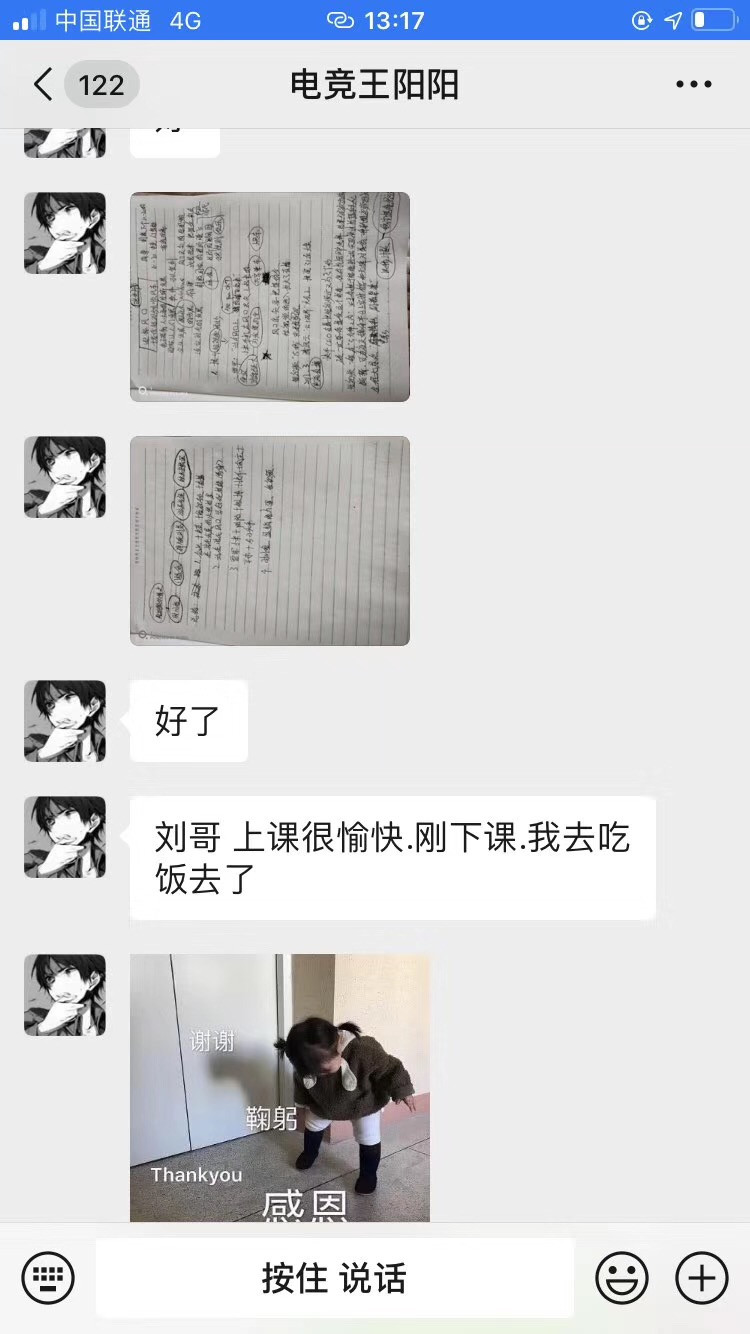Image resolution: width=750 pixels, height=1334 pixels.
Task: Open the plus attachment menu
Action: coord(702,1278)
